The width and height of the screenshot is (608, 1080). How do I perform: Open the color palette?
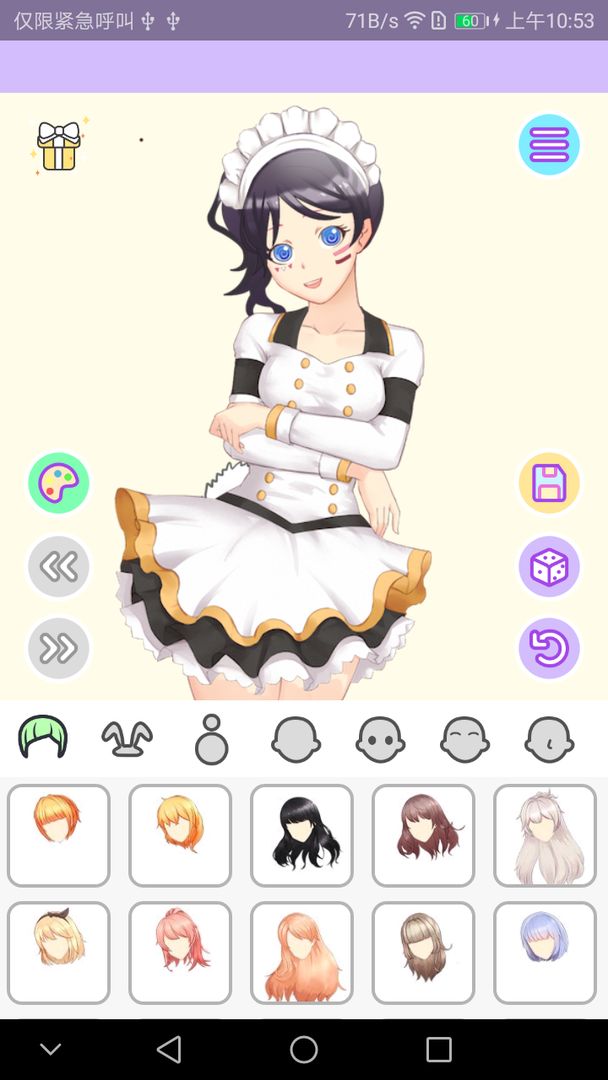pyautogui.click(x=59, y=483)
